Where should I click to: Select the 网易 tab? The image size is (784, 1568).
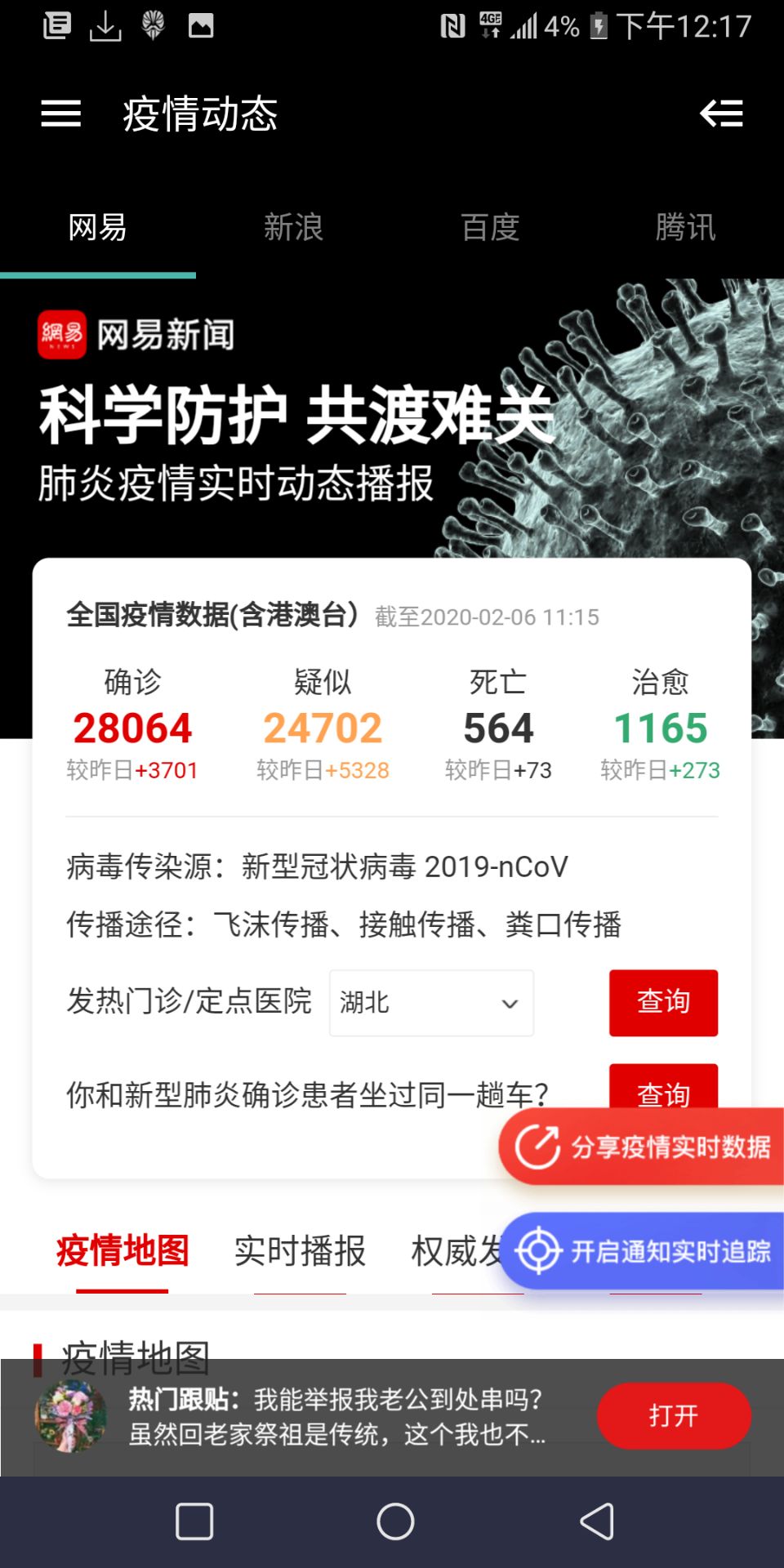click(x=97, y=227)
